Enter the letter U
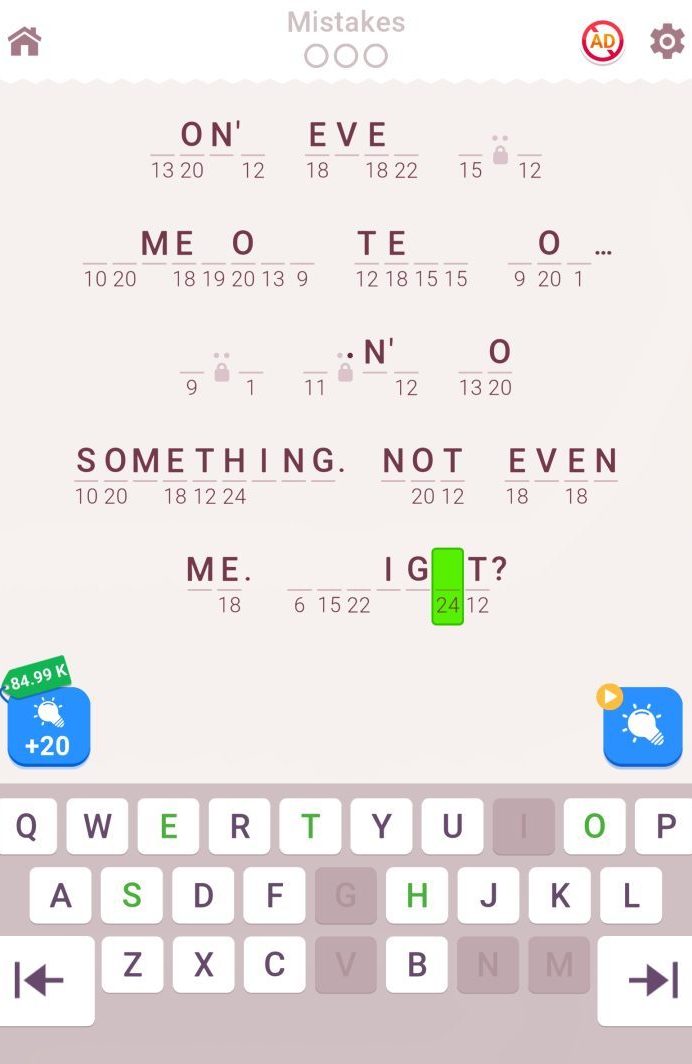 [x=453, y=826]
